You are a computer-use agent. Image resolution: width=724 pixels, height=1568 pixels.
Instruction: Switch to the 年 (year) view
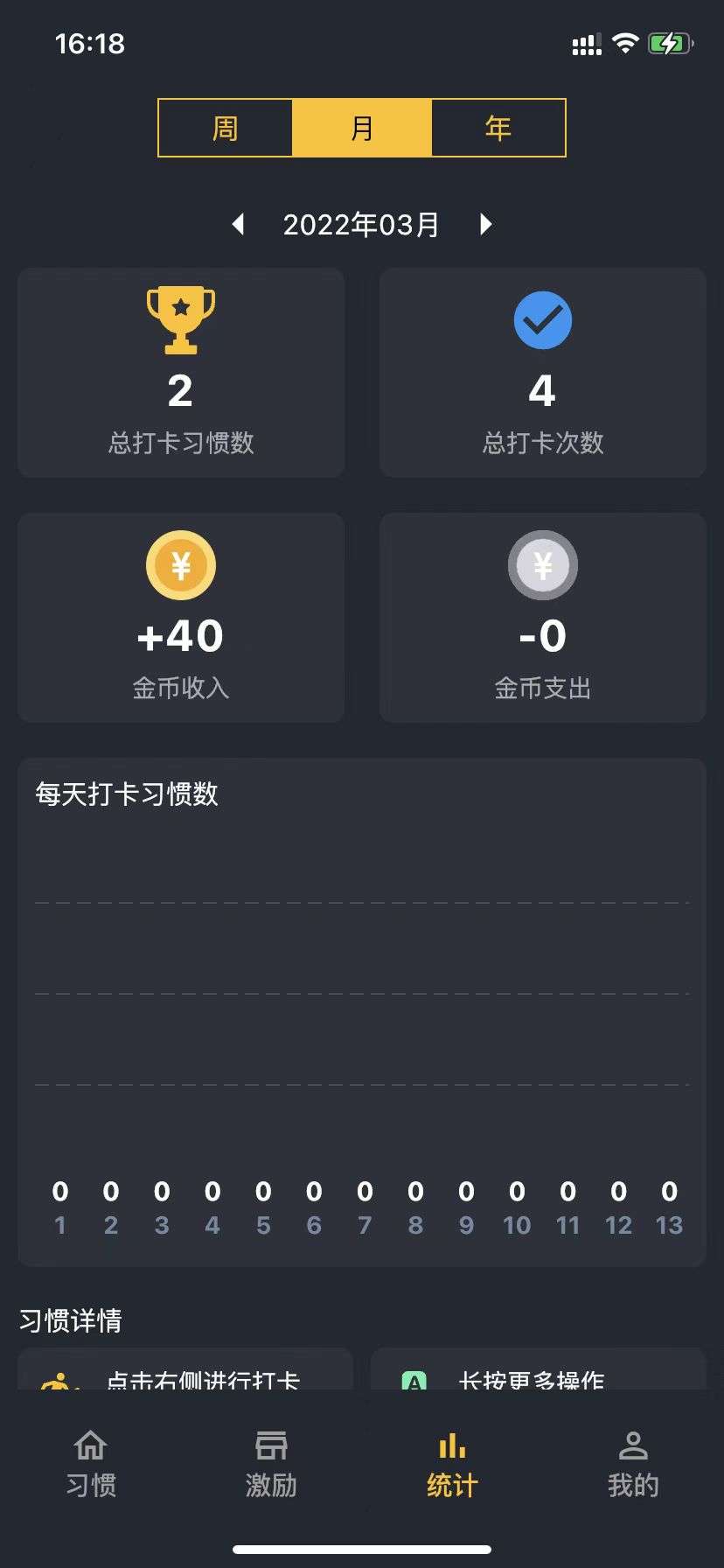pyautogui.click(x=498, y=128)
